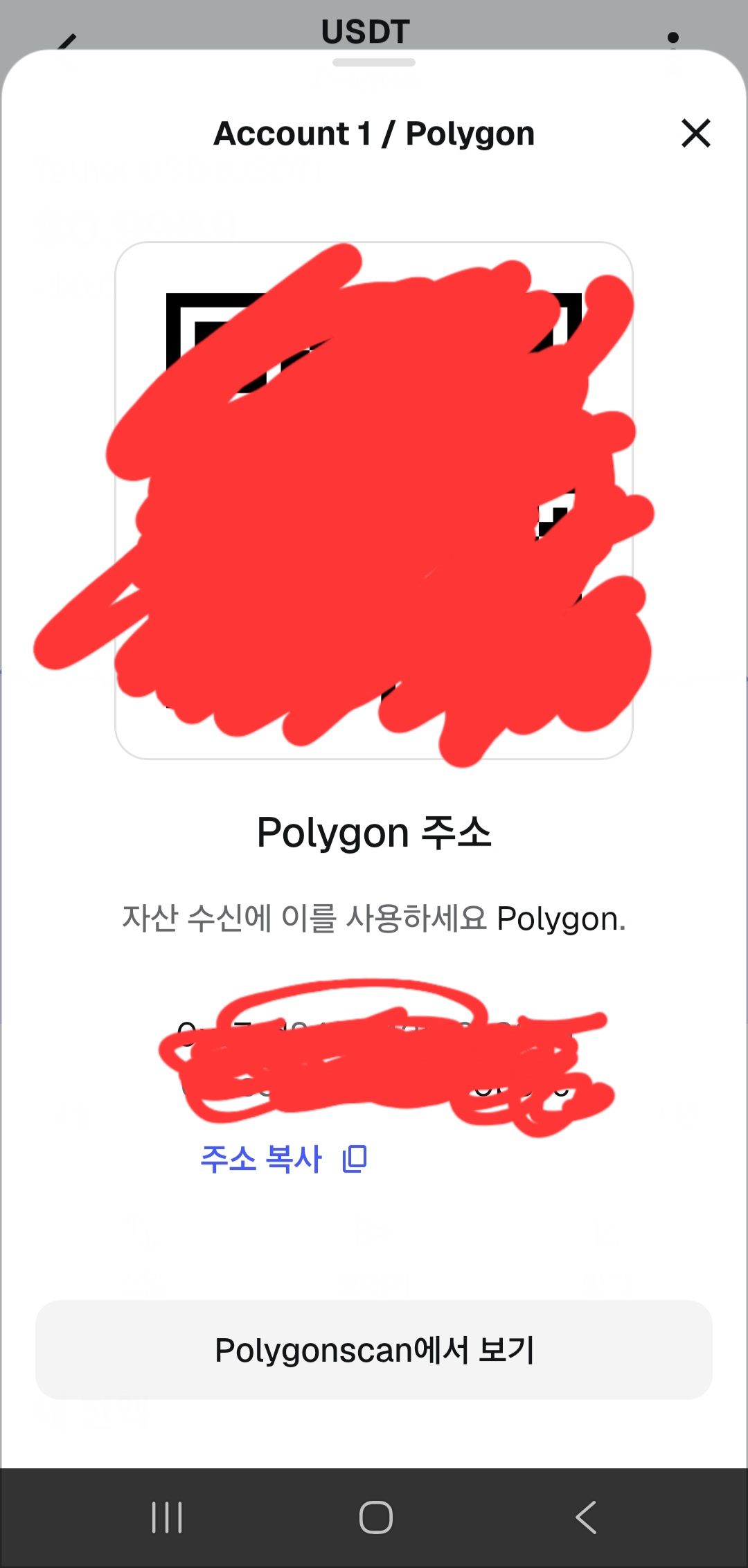Copy the Polygon address via 주소 복사
This screenshot has height=1568, width=748.
(283, 1158)
